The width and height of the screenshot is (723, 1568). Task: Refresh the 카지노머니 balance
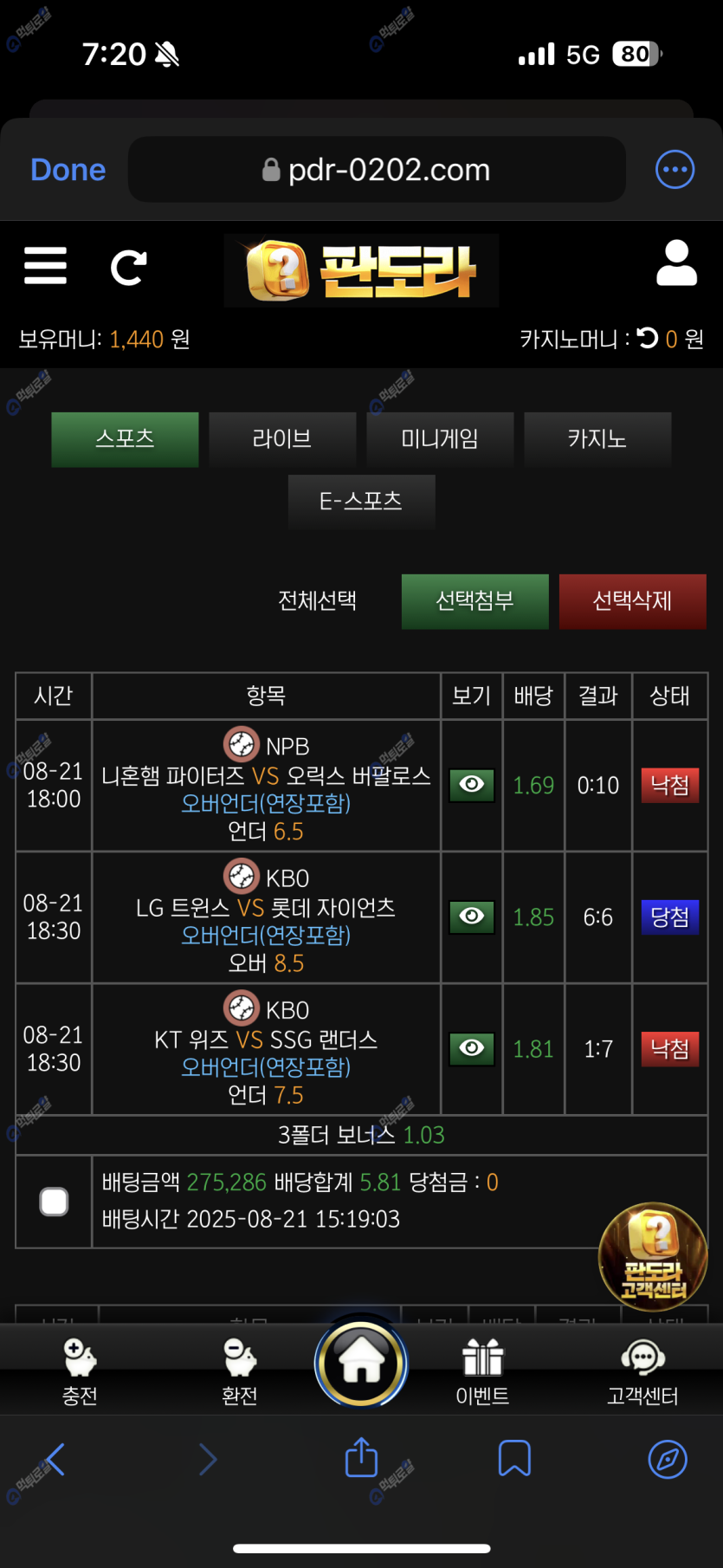click(x=648, y=338)
